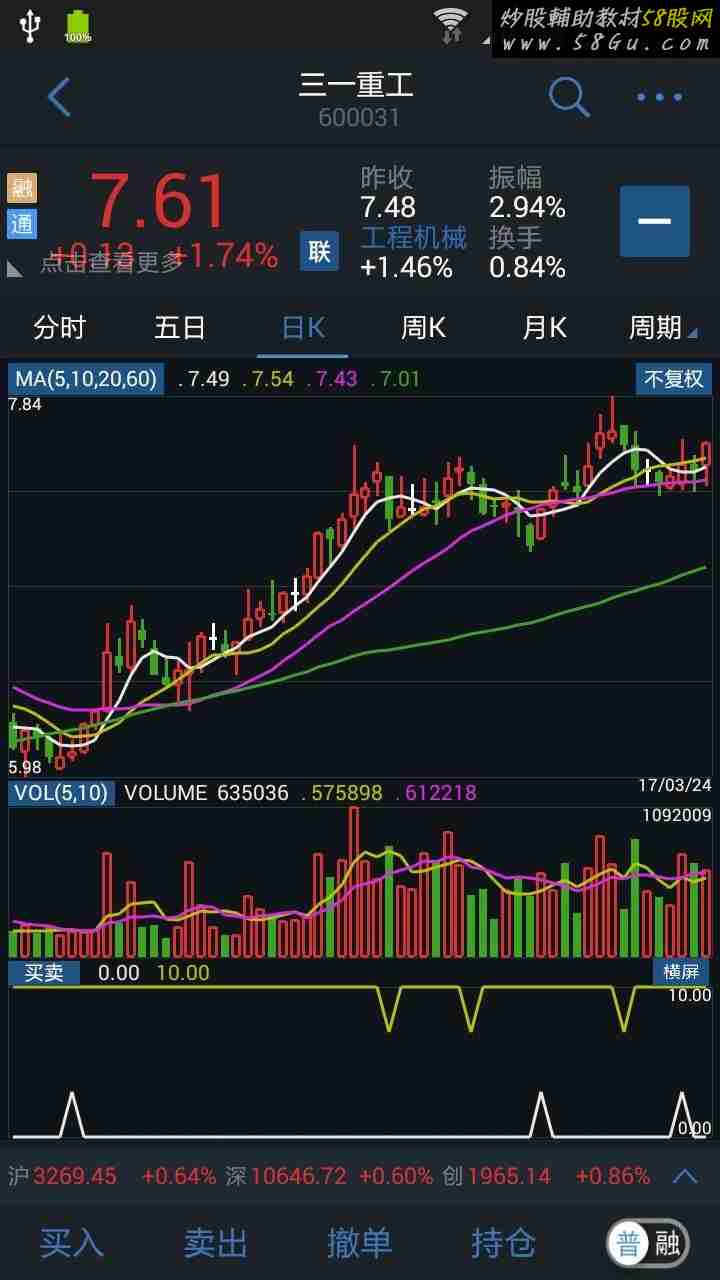Tap the MA(5,10,20,60) indicator label
The width and height of the screenshot is (720, 1280).
[87, 379]
